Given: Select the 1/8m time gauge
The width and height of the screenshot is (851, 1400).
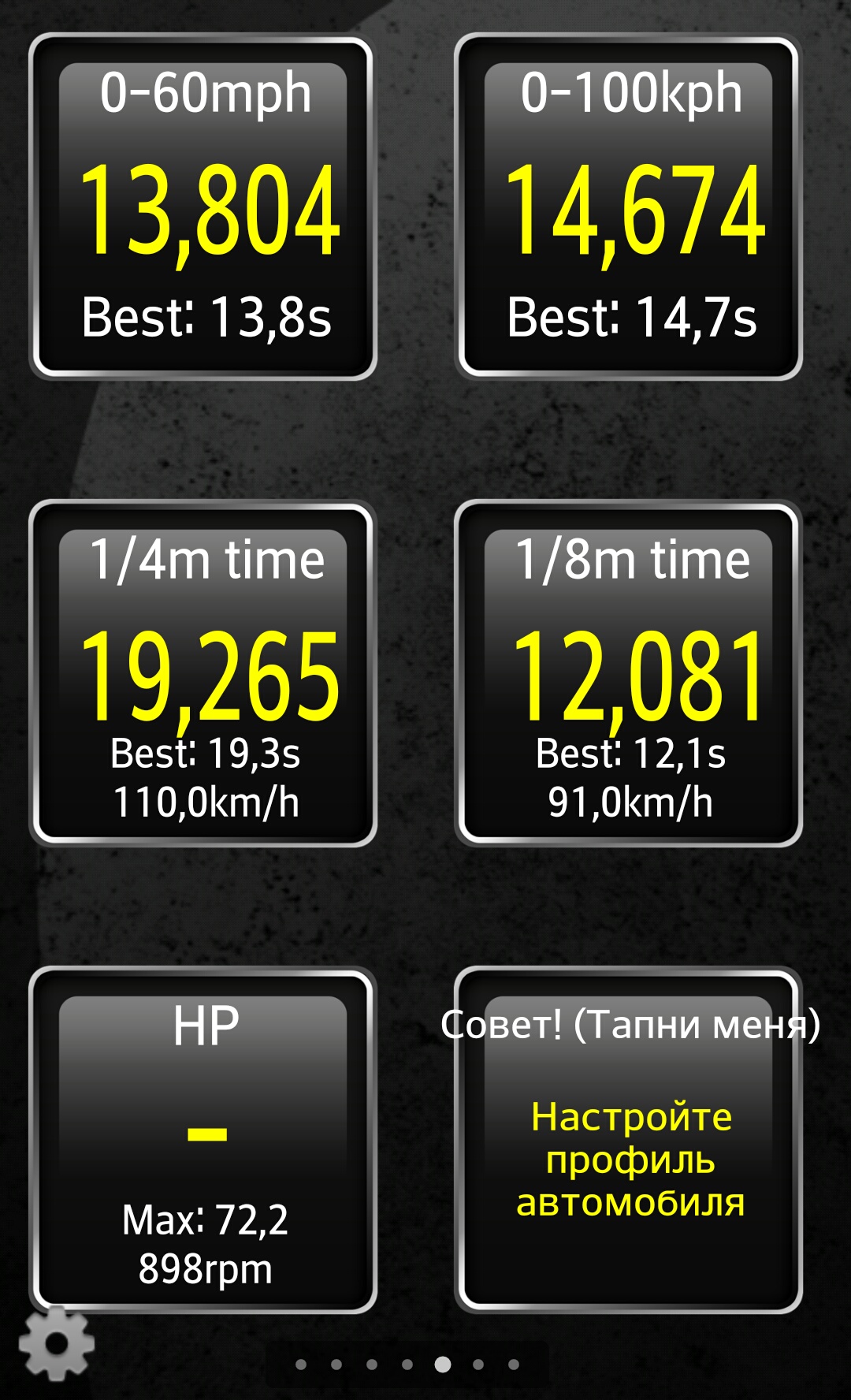Looking at the screenshot, I should tap(629, 673).
